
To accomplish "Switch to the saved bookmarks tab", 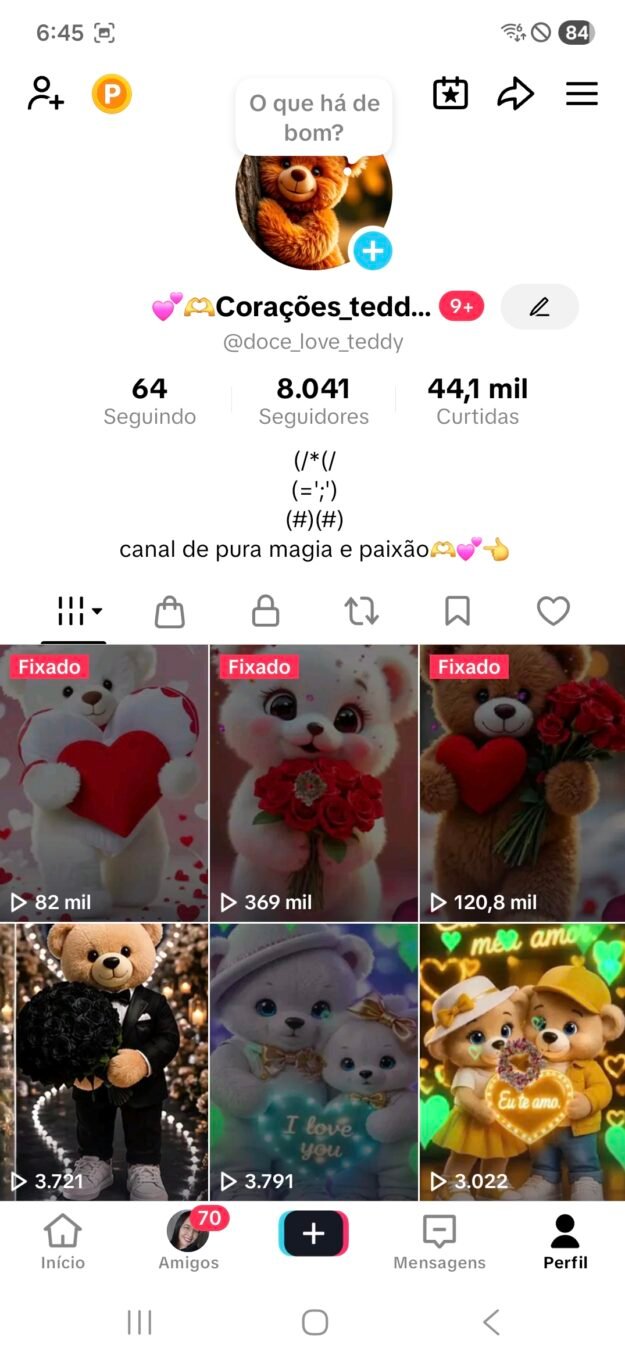I will point(457,611).
